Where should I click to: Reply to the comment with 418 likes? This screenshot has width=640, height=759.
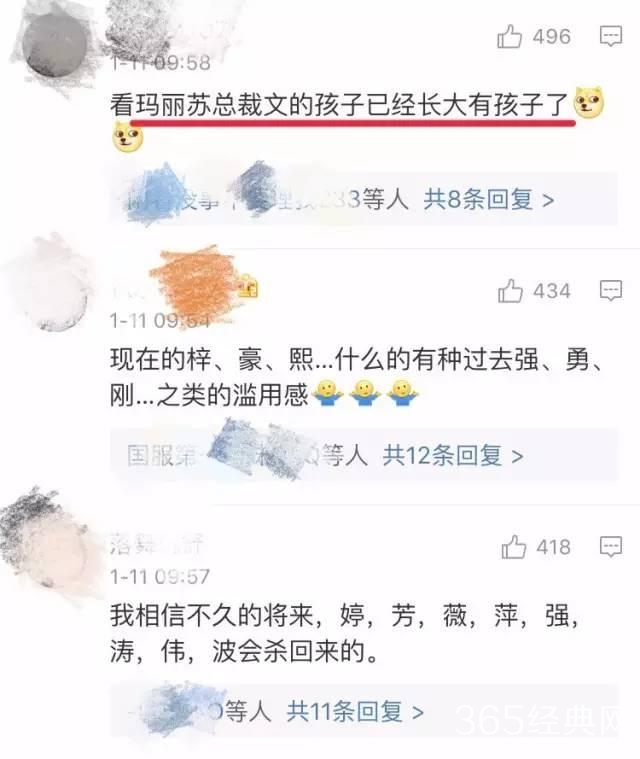[611, 547]
